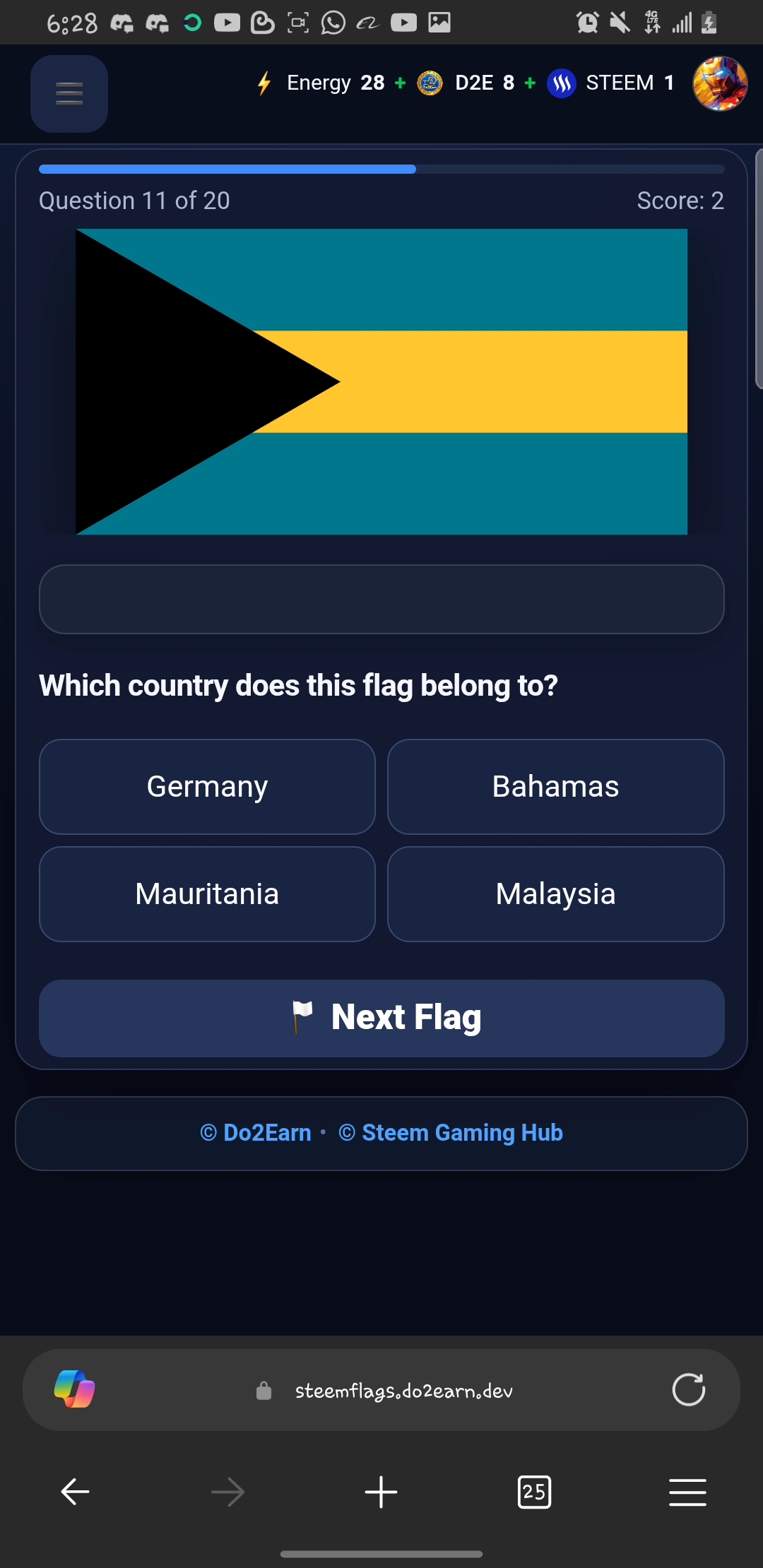Answer with Malaysia
The image size is (763, 1568).
556,894
